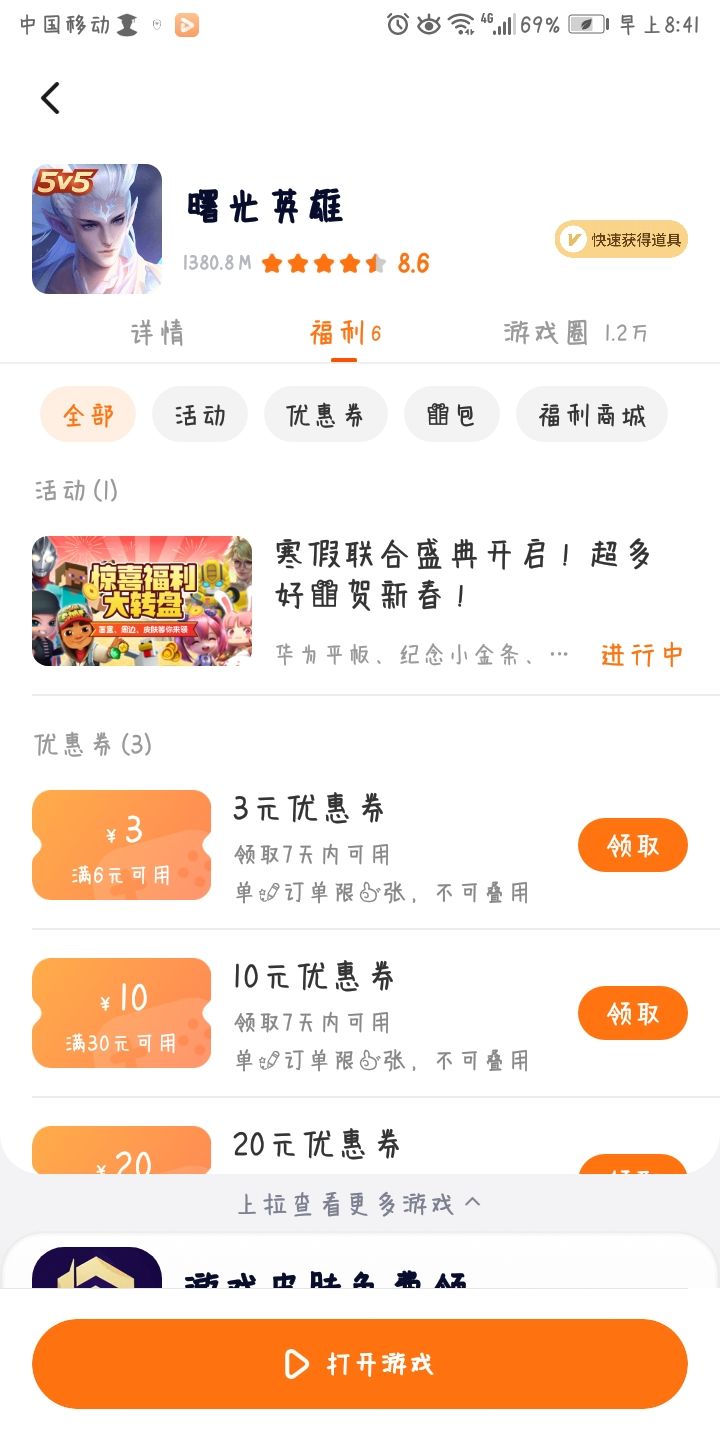Tap the 快速获得道具 badge
The image size is (720, 1440).
pos(622,239)
